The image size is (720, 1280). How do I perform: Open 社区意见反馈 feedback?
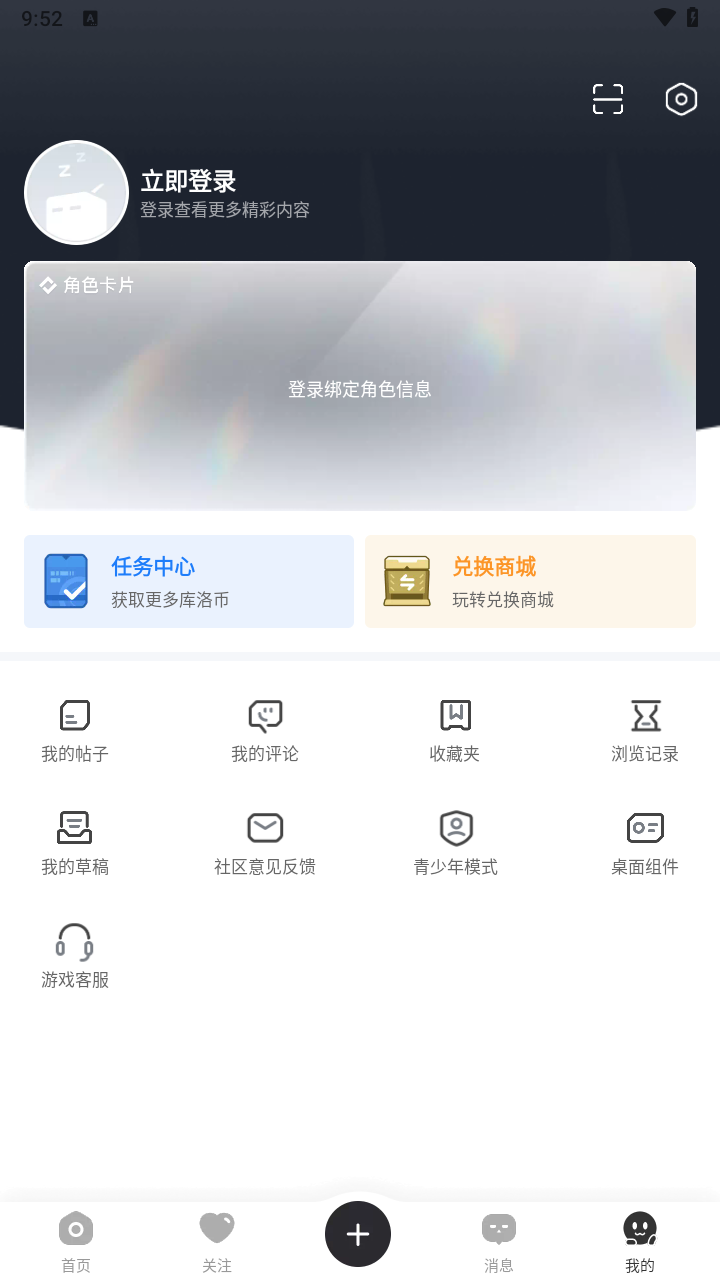(265, 843)
